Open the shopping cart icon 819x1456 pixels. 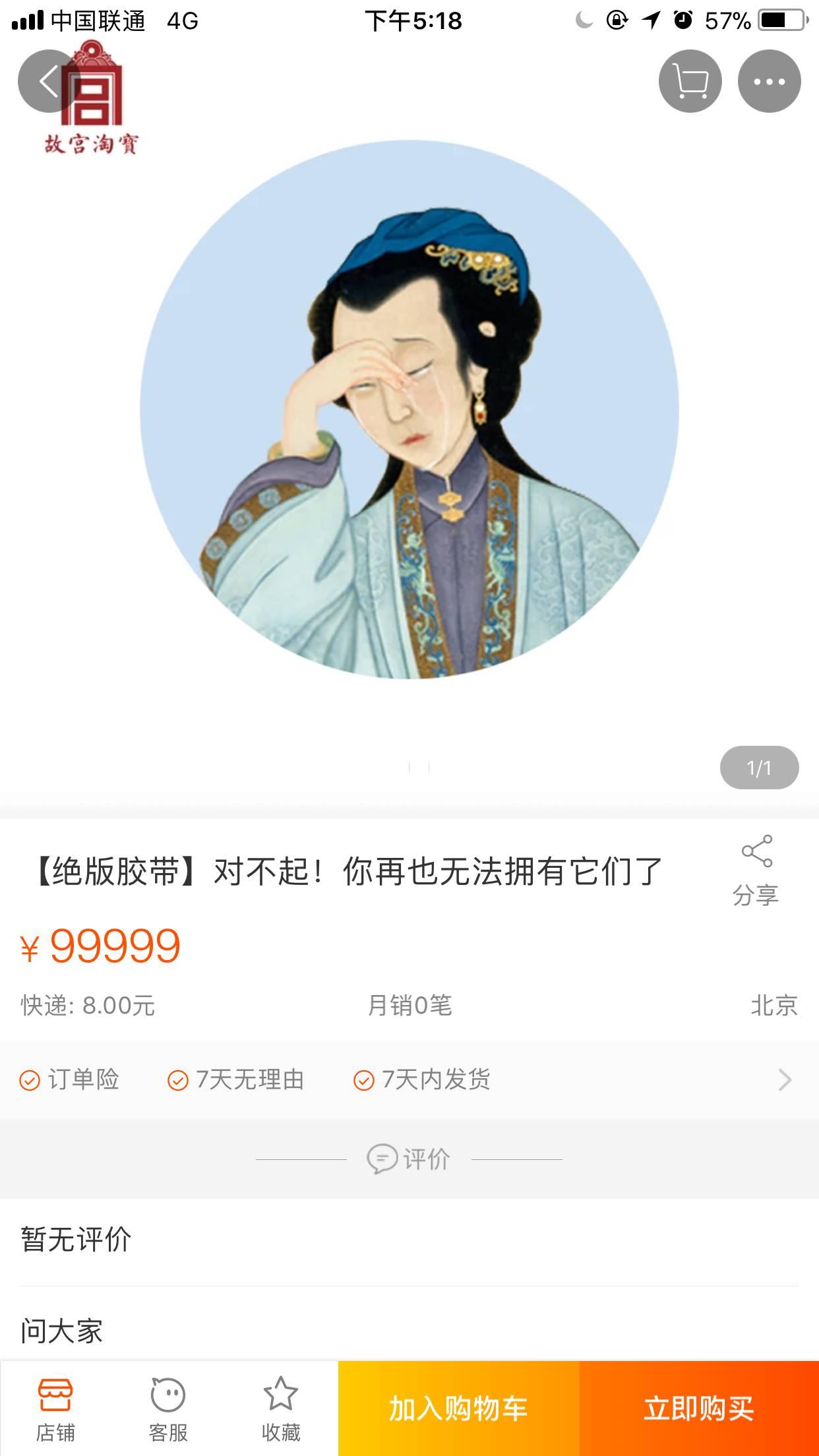tap(690, 82)
